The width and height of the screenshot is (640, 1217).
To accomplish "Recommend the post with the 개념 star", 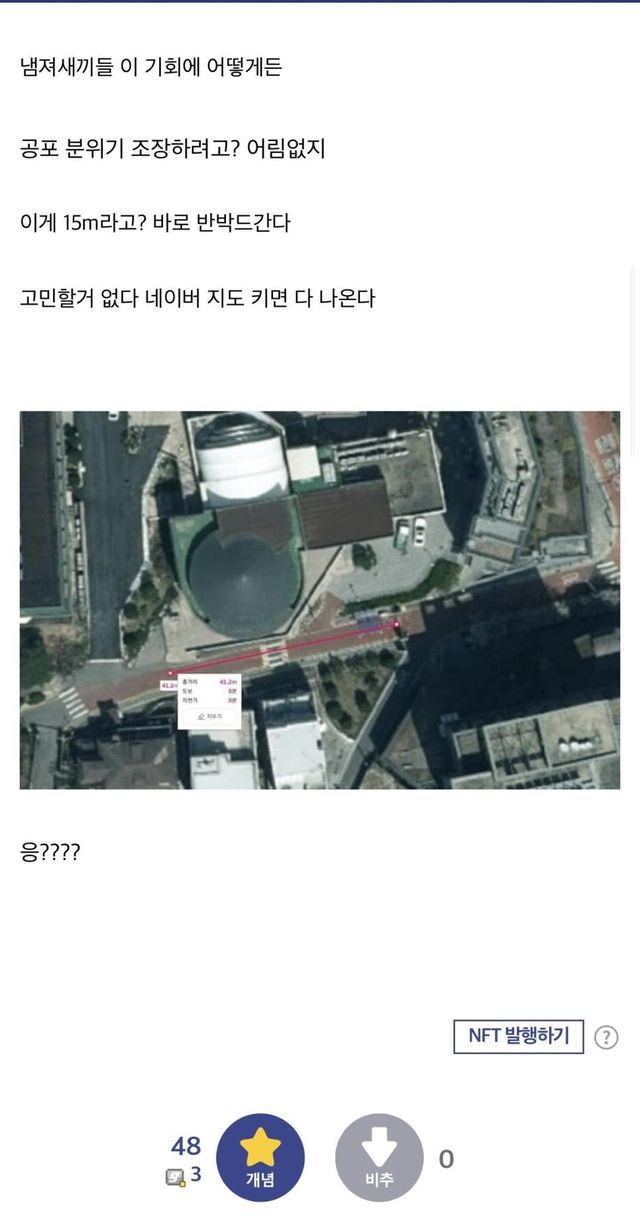I will (260, 1157).
